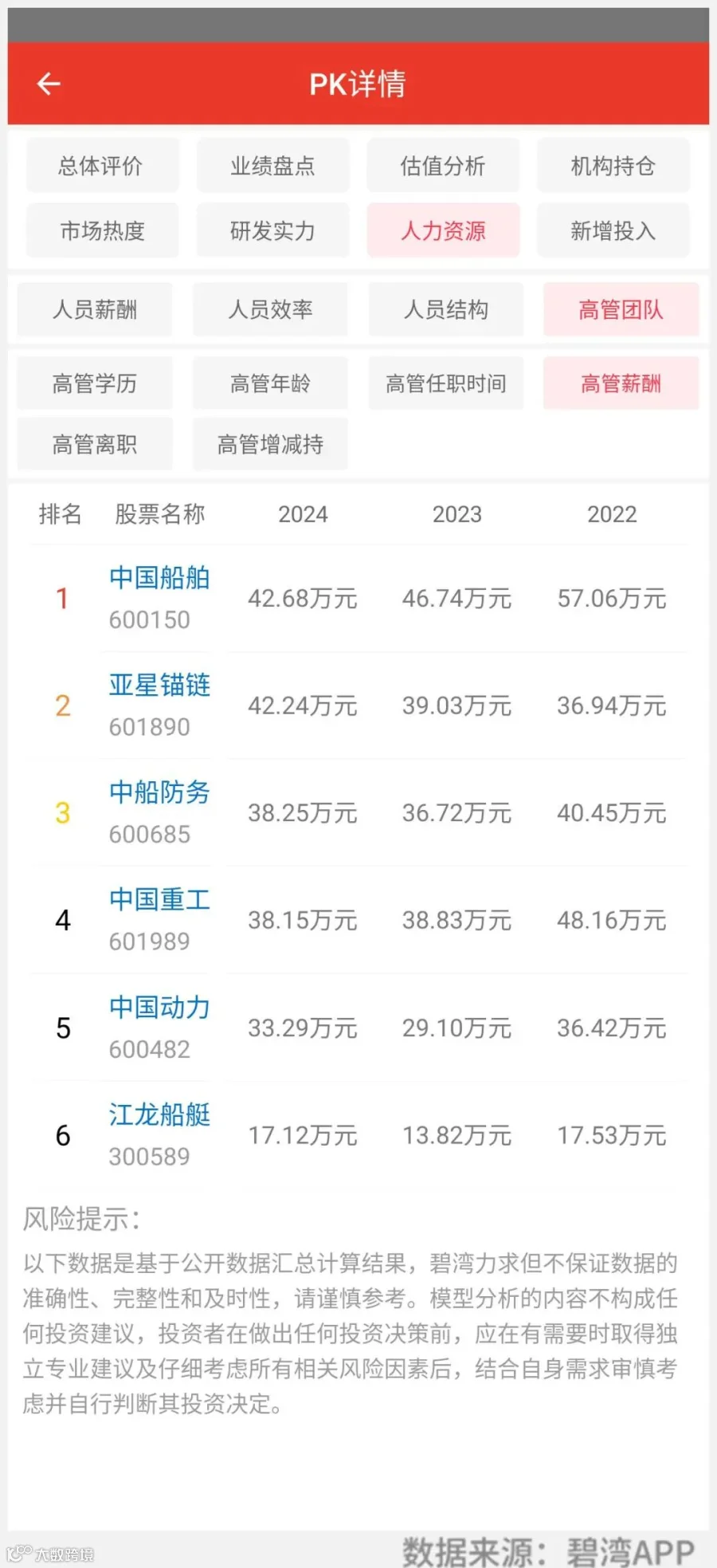The image size is (717, 1568).
Task: Open stock 亚星锚链 601890
Action: 159,705
